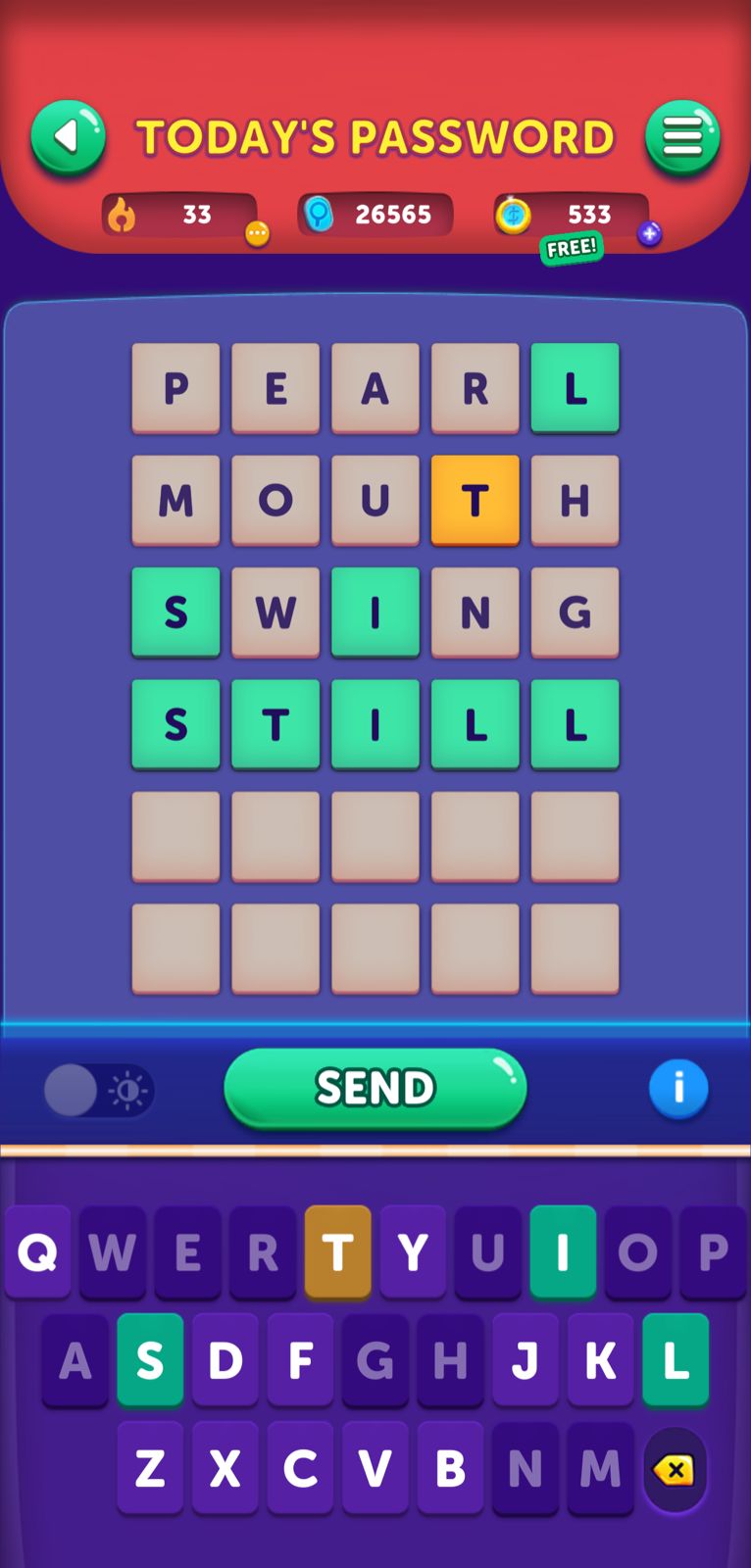
Task: Enter the letter B
Action: click(x=450, y=1468)
